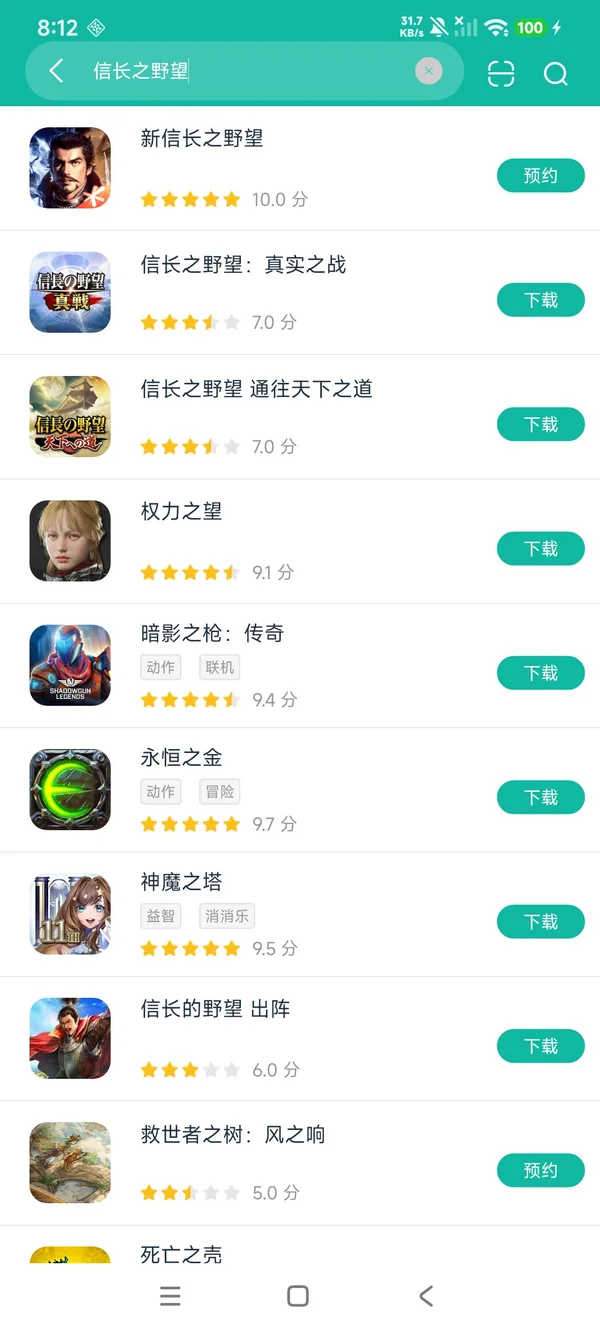Go to the system home screen
This screenshot has width=600, height=1333.
pos(298,1296)
